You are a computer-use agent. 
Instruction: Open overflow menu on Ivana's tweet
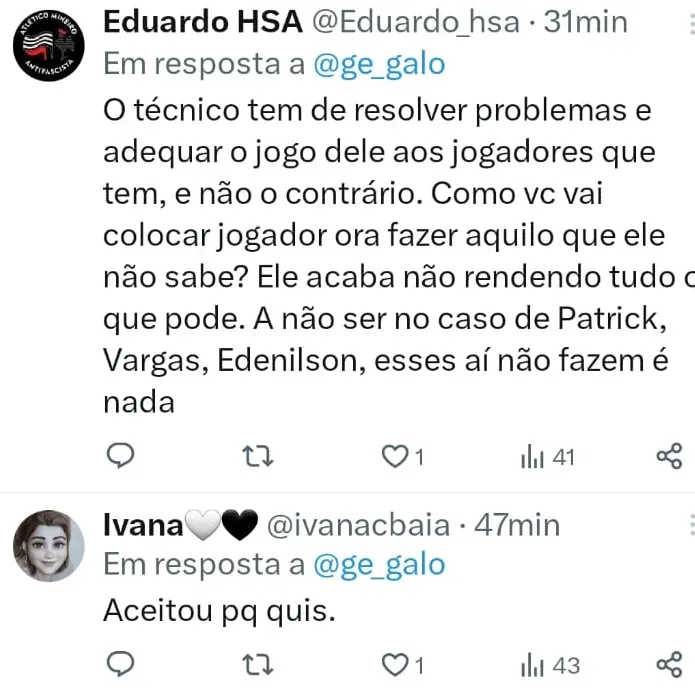(x=690, y=524)
